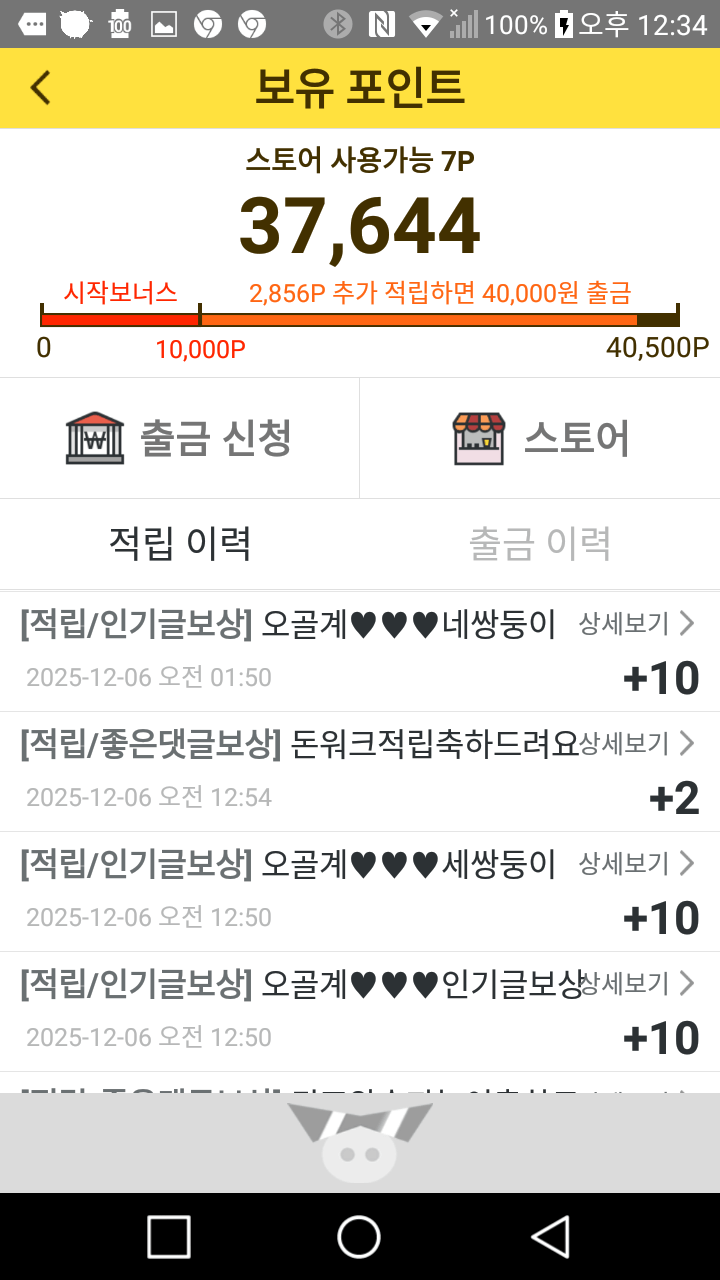
Task: Open 출금 신청 withdrawal request
Action: (180, 438)
